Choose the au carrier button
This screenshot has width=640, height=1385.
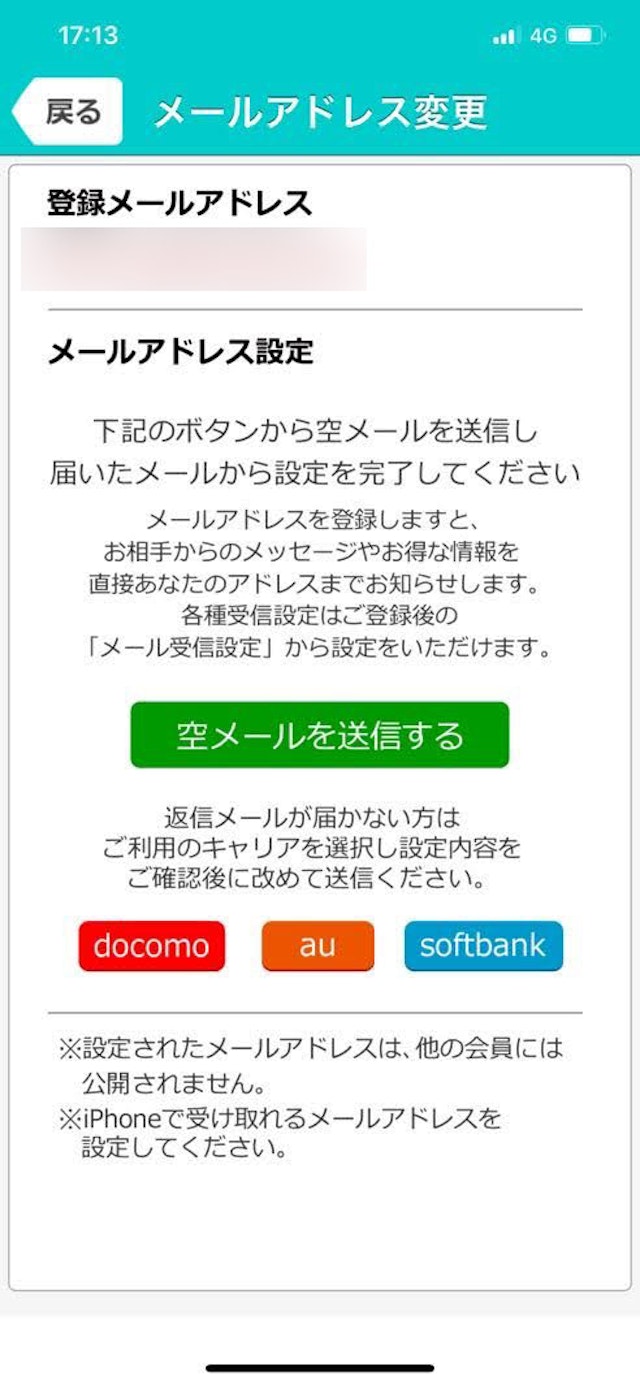coord(317,946)
